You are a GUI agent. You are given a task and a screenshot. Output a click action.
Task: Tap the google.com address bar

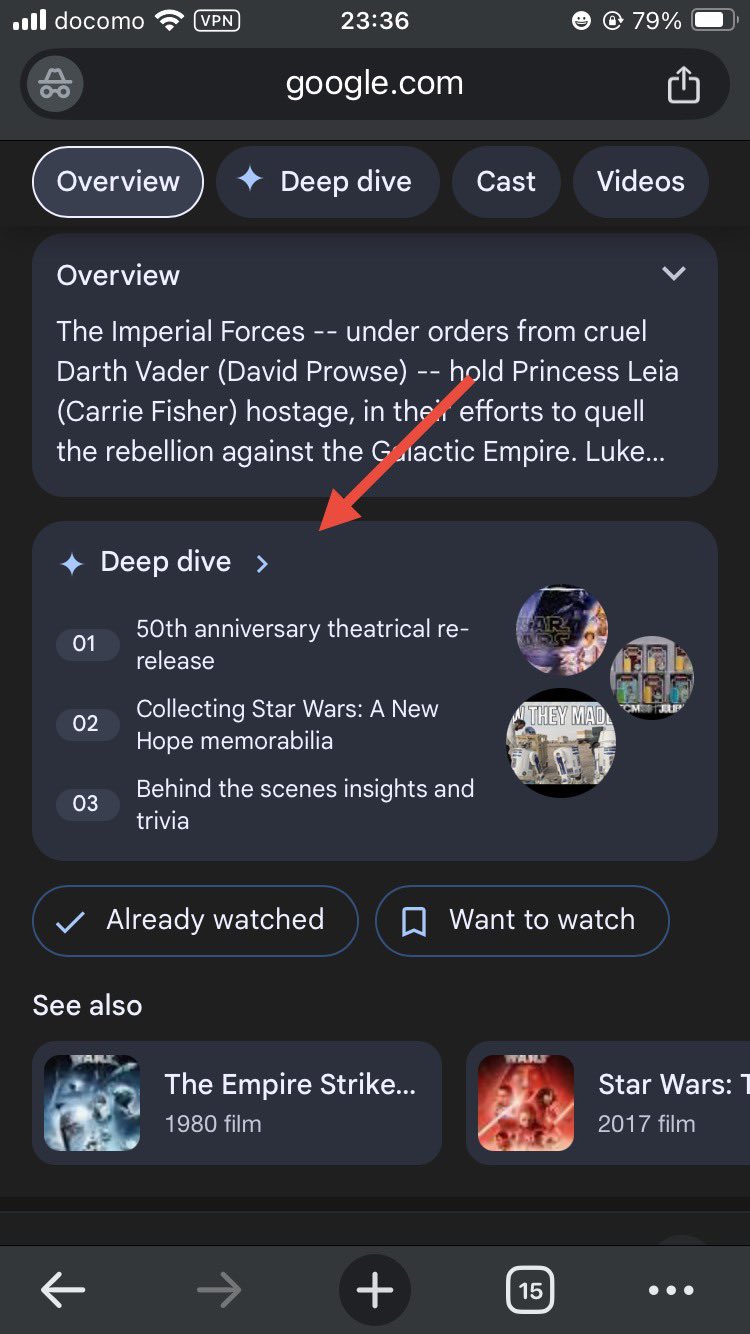point(374,84)
